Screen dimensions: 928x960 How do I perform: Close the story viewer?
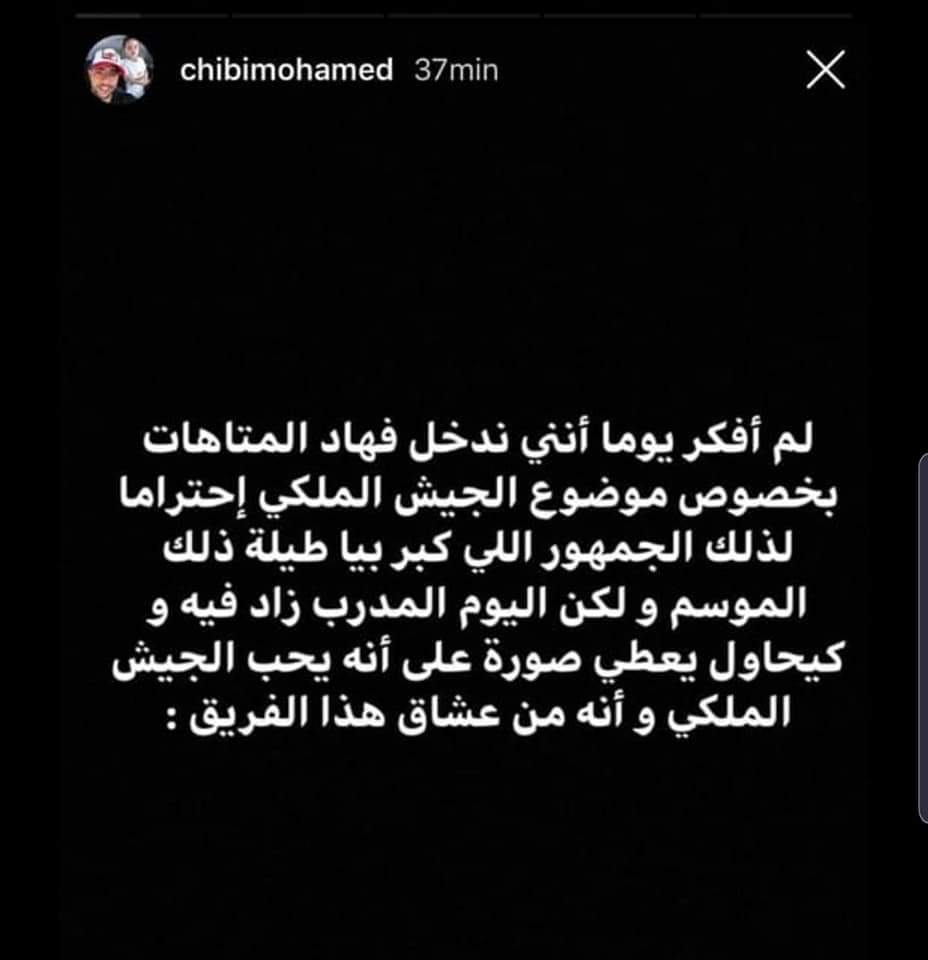(x=825, y=70)
